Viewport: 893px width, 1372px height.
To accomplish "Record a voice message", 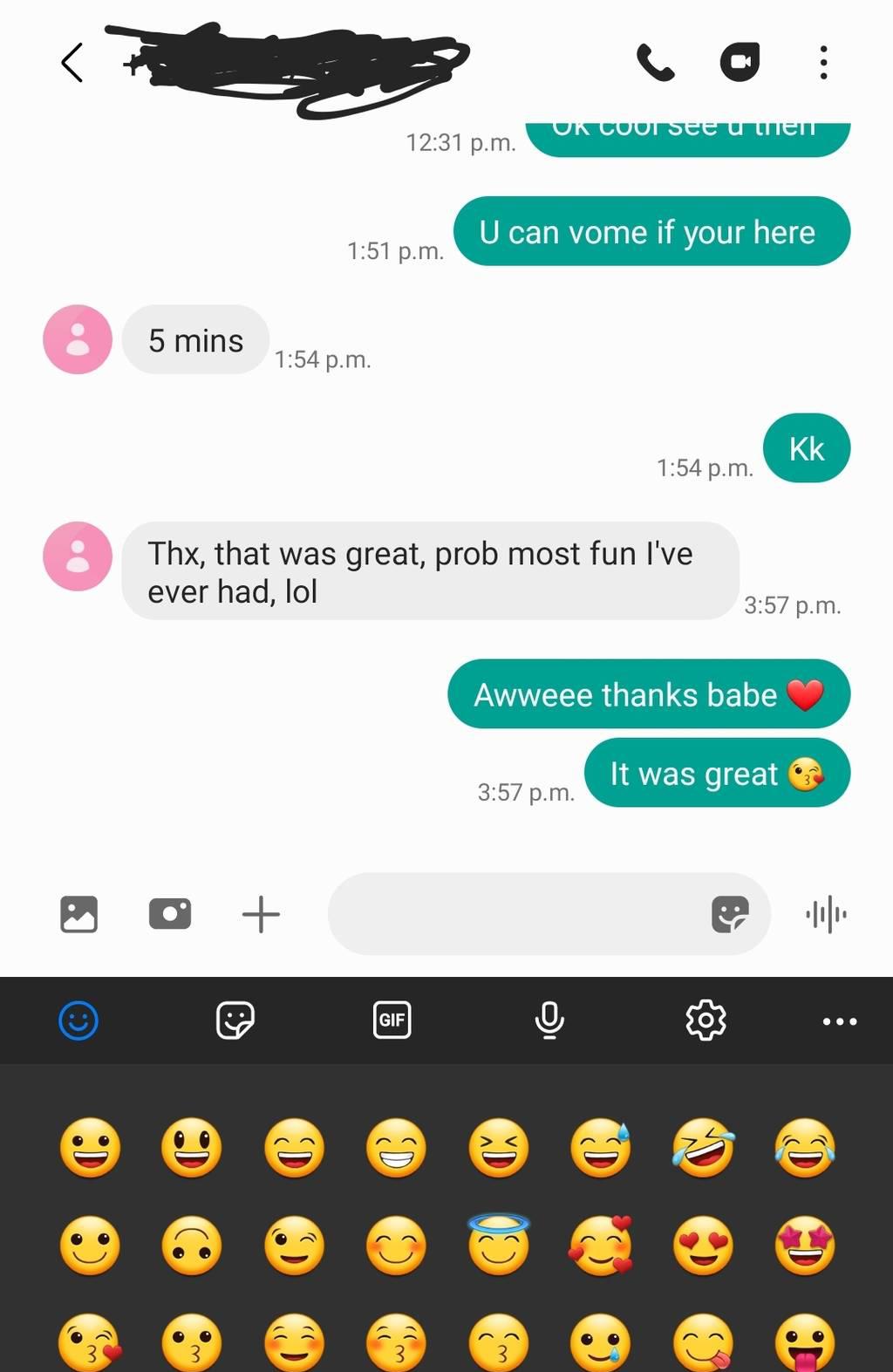I will click(826, 914).
